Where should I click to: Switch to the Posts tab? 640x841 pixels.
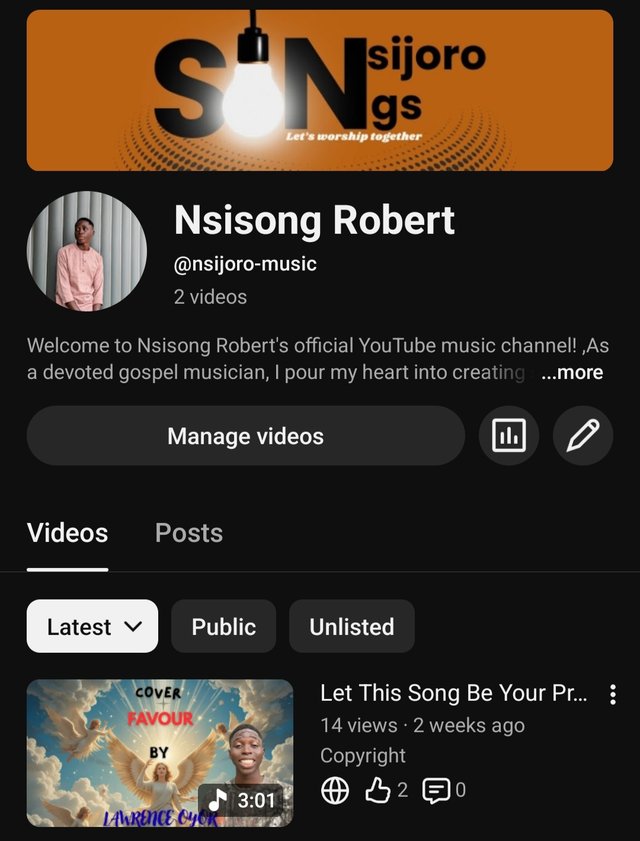[x=188, y=533]
